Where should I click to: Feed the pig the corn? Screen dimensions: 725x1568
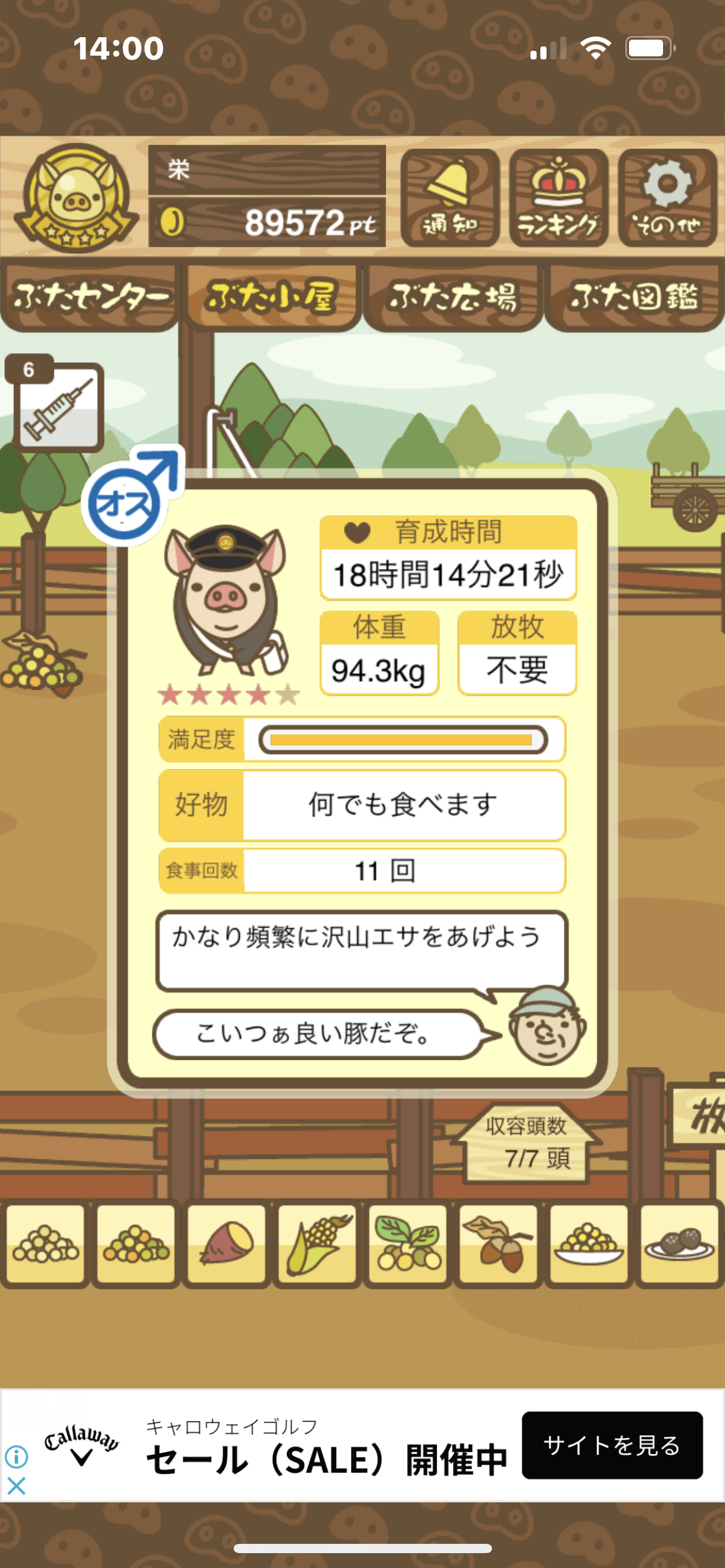tap(317, 1244)
